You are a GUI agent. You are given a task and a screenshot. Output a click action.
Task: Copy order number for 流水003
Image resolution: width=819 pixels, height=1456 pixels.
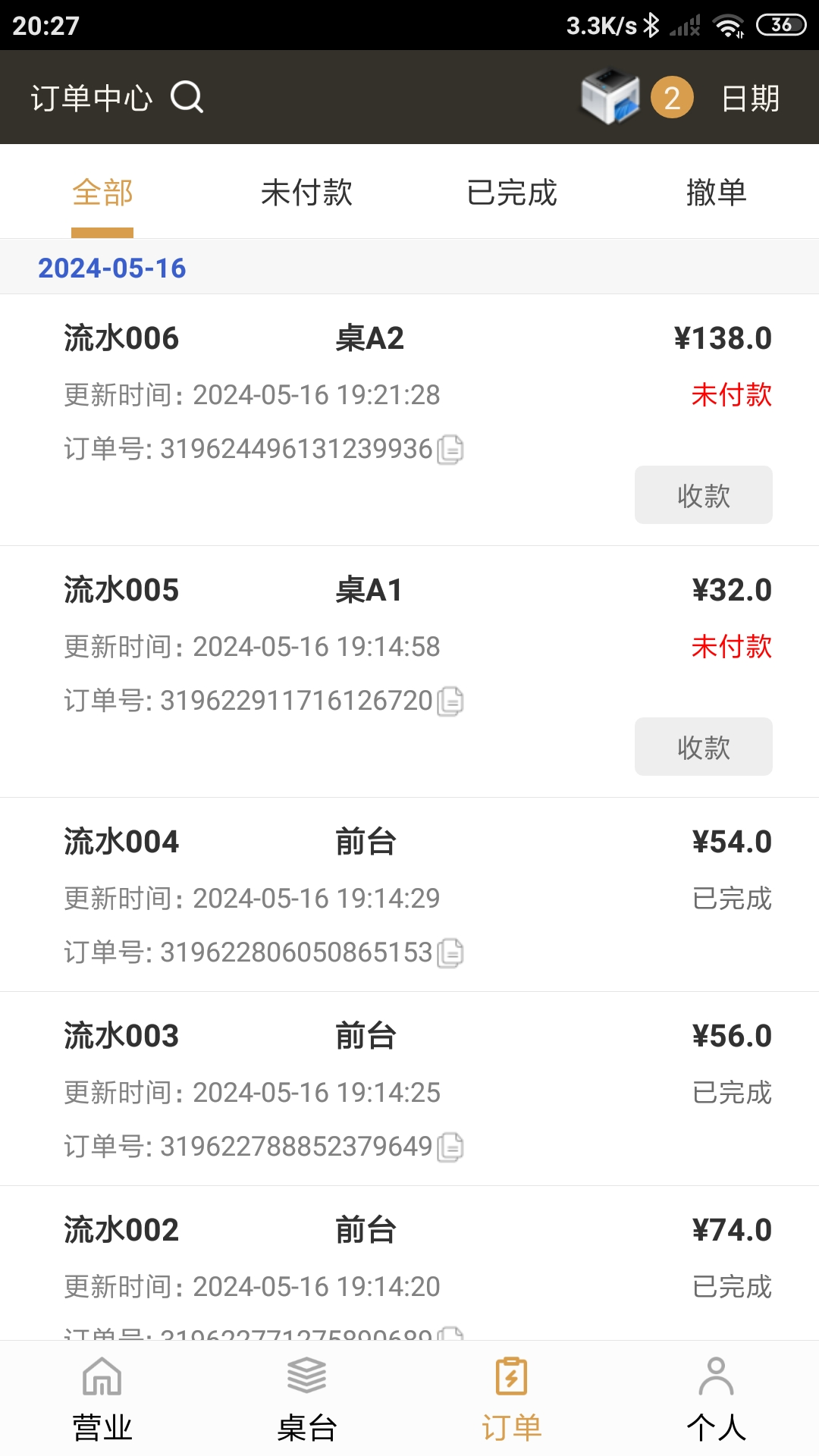(452, 1147)
